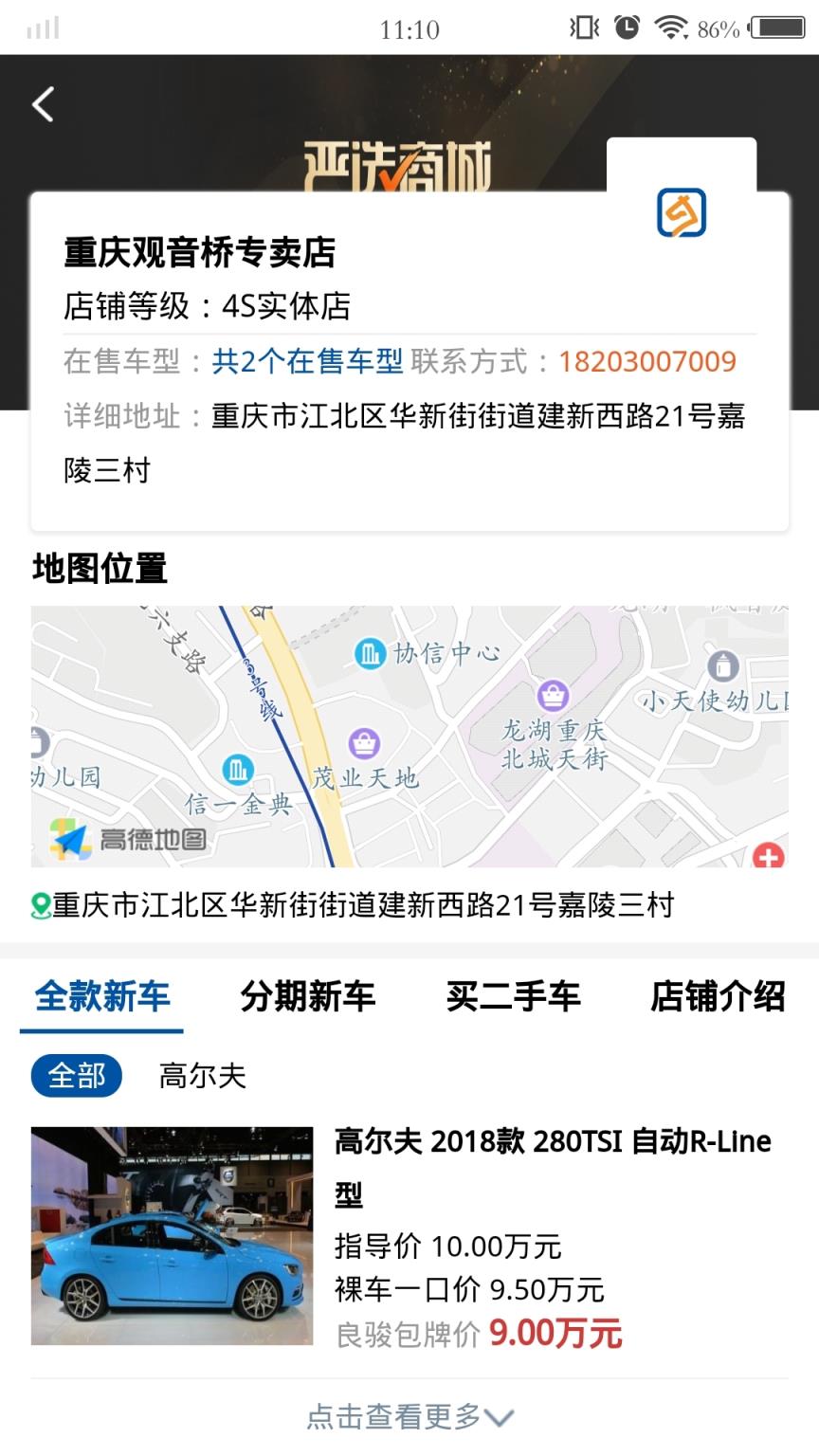Open 共2个在售车型 link
Image resolution: width=819 pixels, height=1456 pixels.
coord(306,361)
